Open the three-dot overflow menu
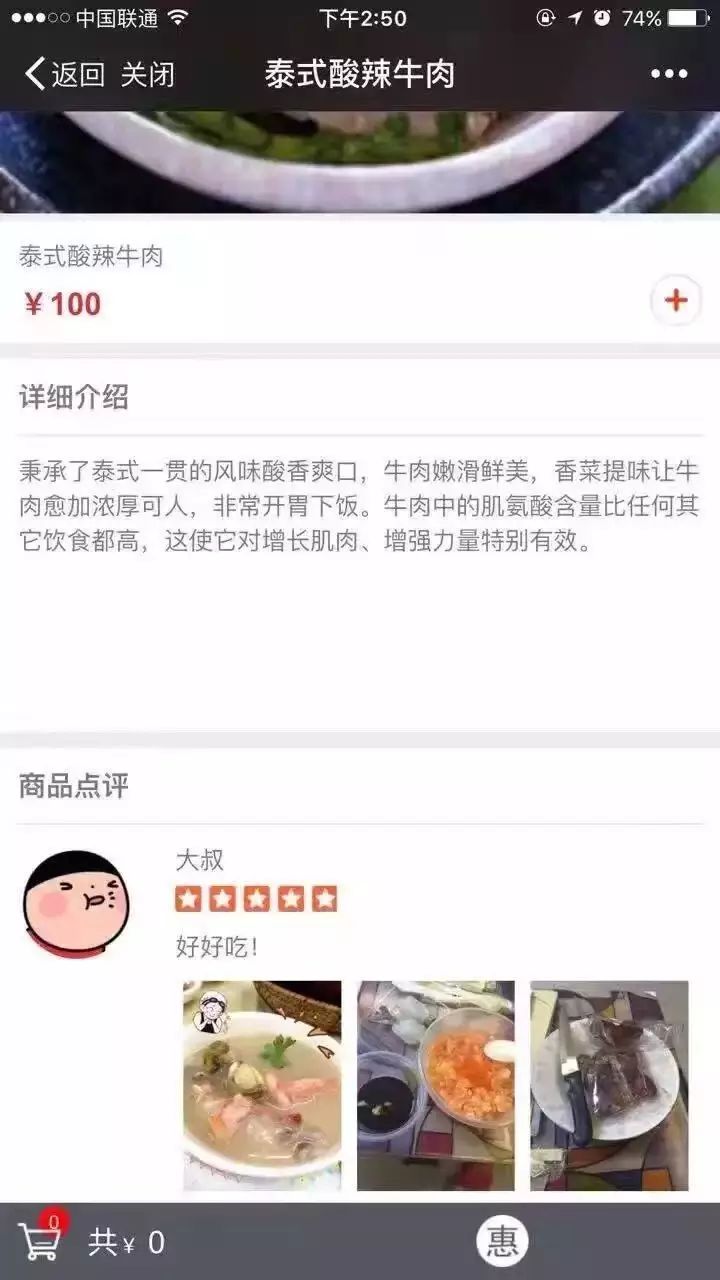 click(x=669, y=74)
